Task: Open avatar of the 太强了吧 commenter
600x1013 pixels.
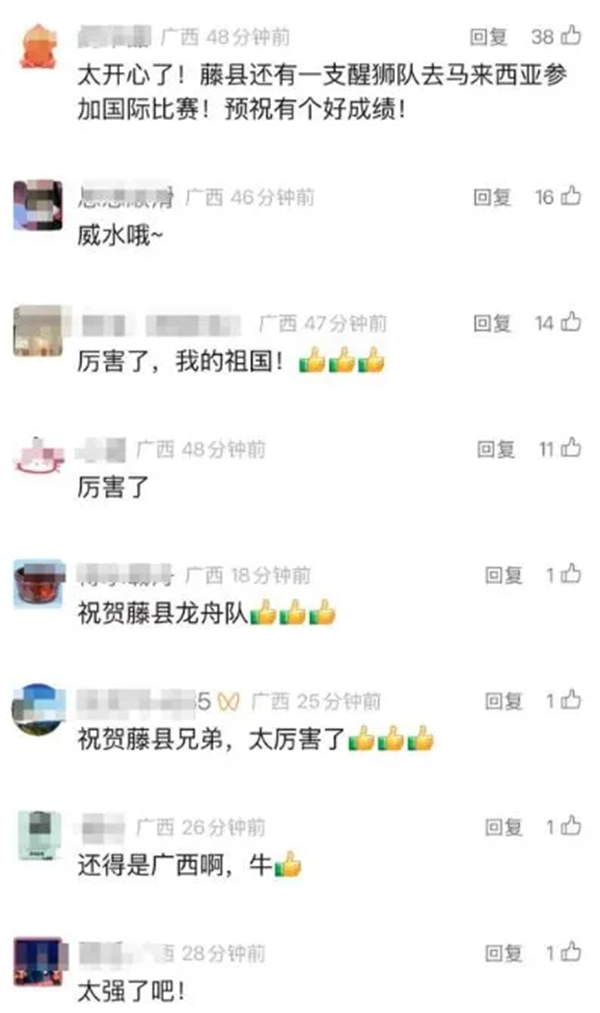Action: pyautogui.click(x=38, y=962)
